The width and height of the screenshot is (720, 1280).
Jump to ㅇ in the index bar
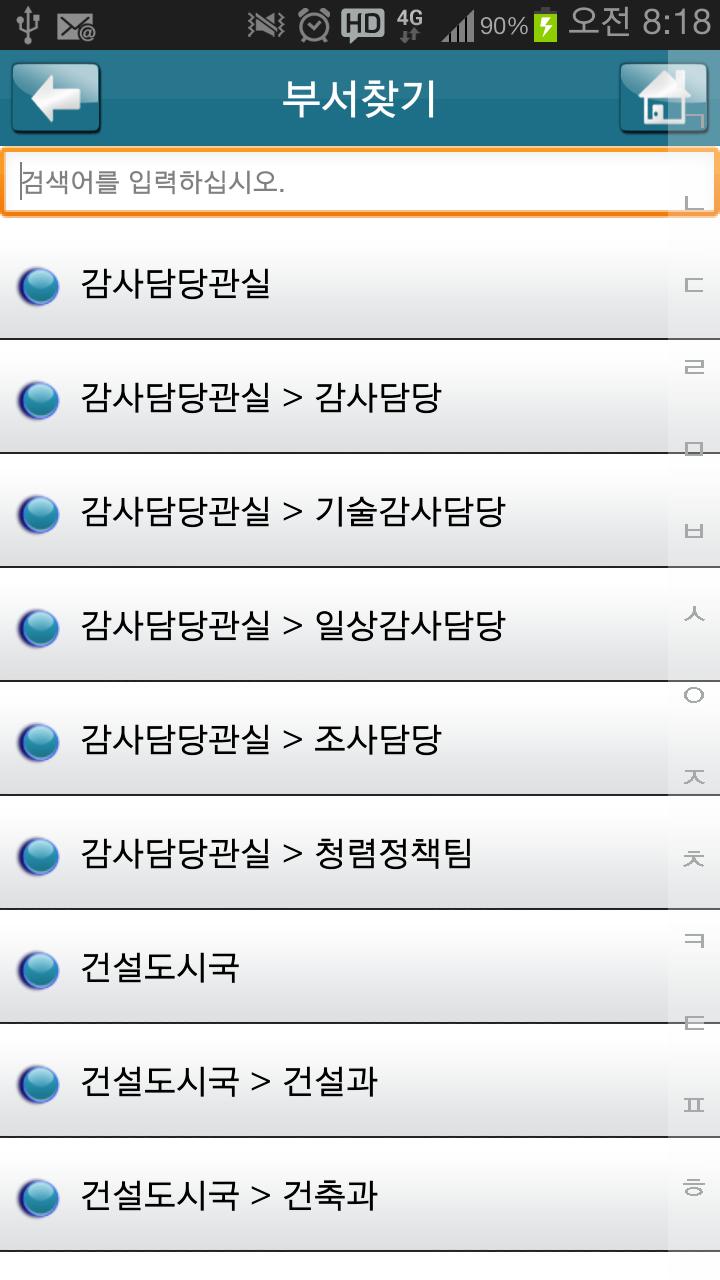694,695
